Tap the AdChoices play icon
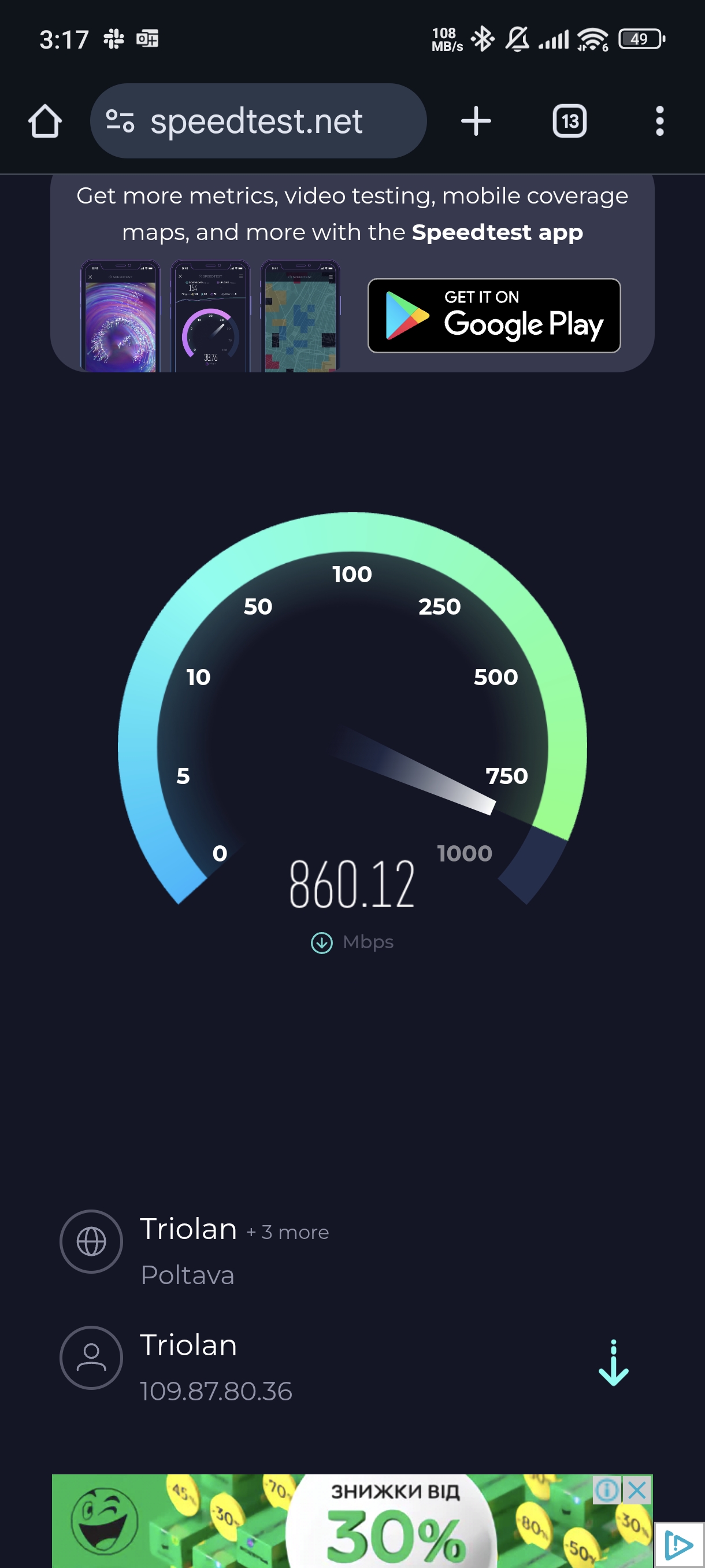The image size is (705, 1568). click(679, 1545)
